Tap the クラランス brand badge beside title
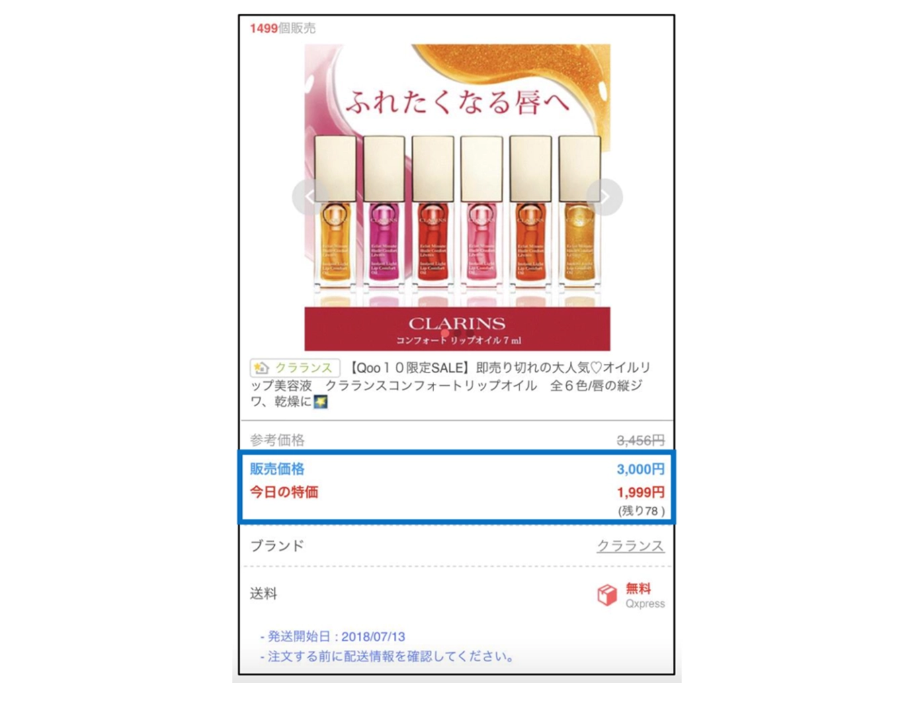 295,368
